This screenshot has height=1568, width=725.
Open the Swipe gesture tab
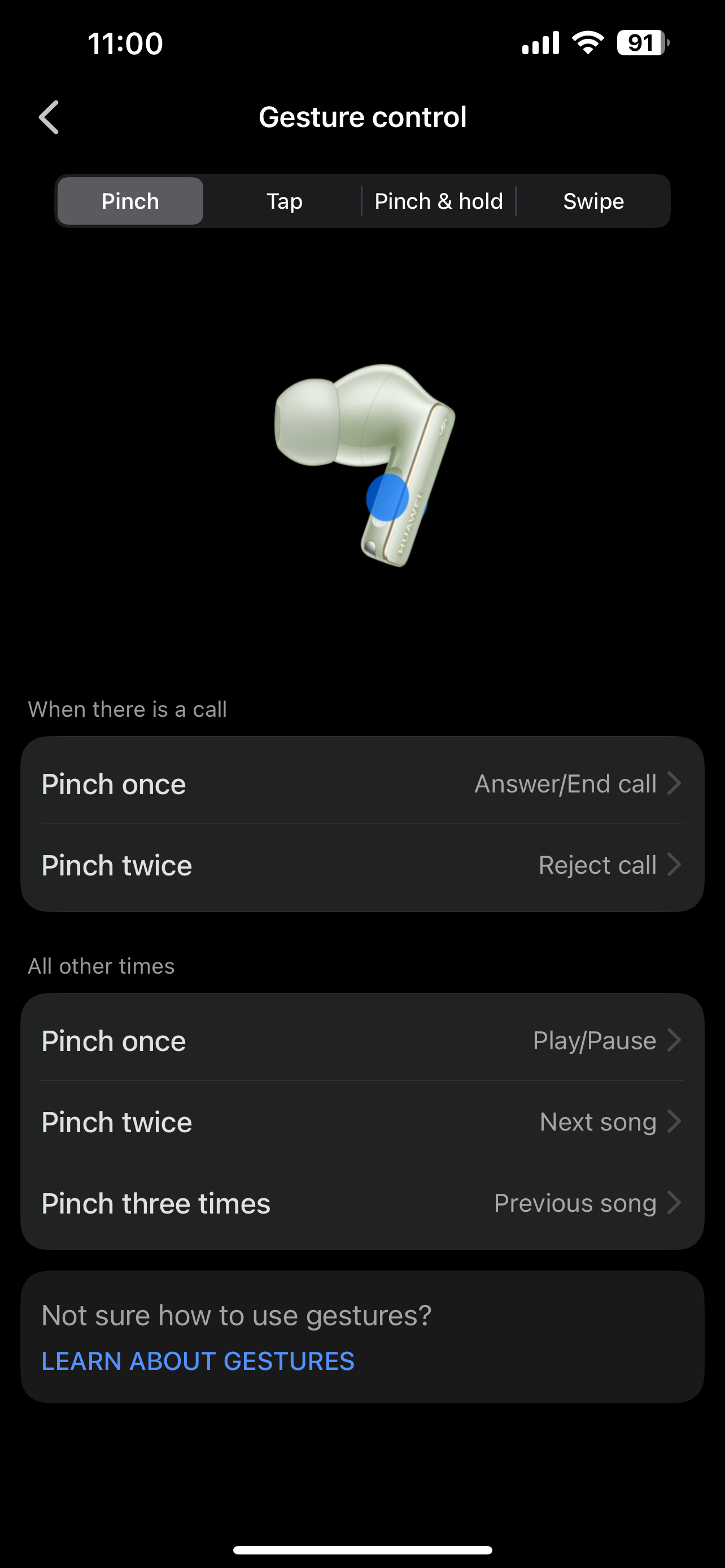593,201
